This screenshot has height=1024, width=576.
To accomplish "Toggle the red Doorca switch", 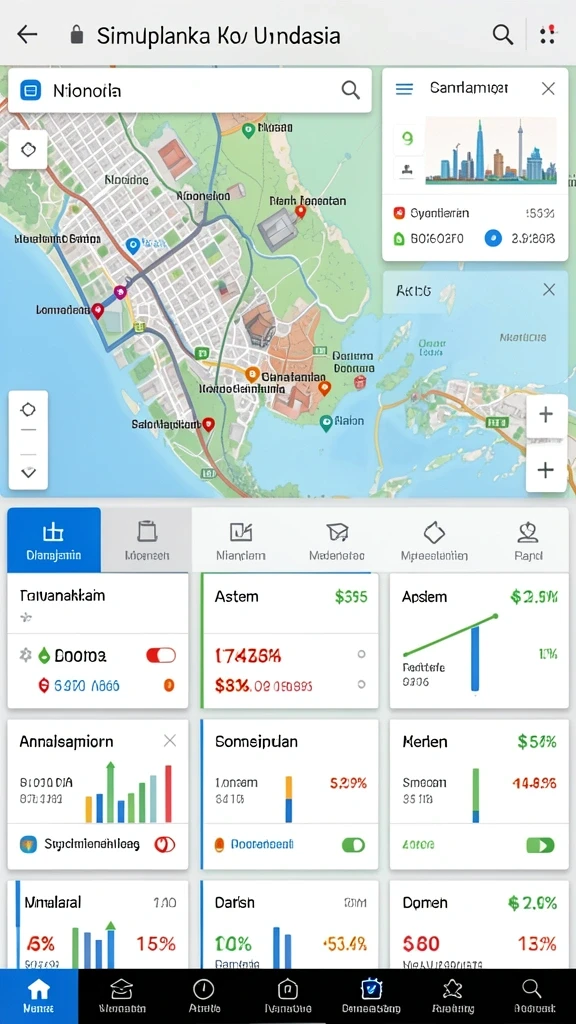I will [x=161, y=655].
